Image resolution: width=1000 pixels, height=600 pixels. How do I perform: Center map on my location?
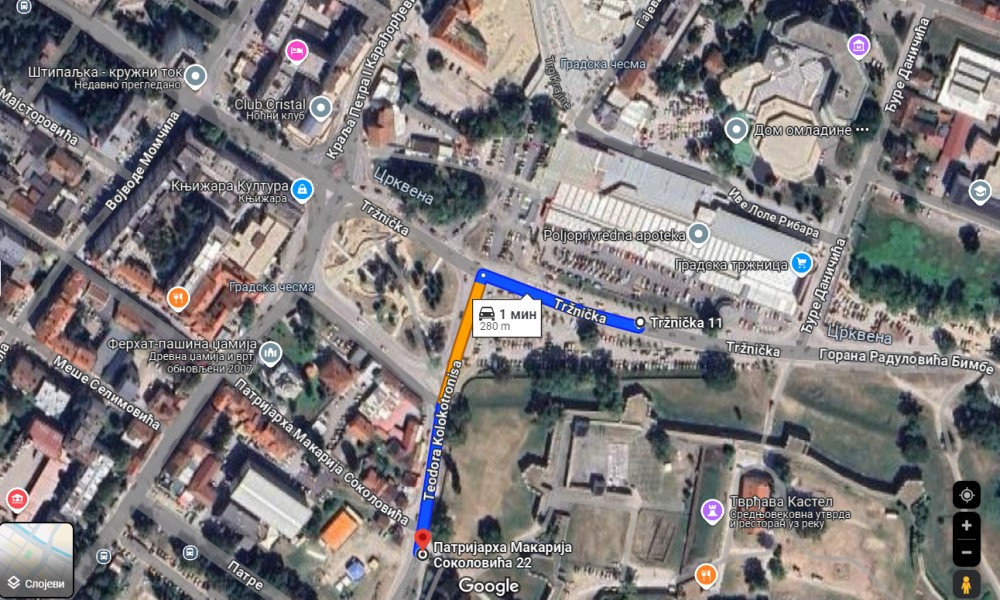coord(967,495)
